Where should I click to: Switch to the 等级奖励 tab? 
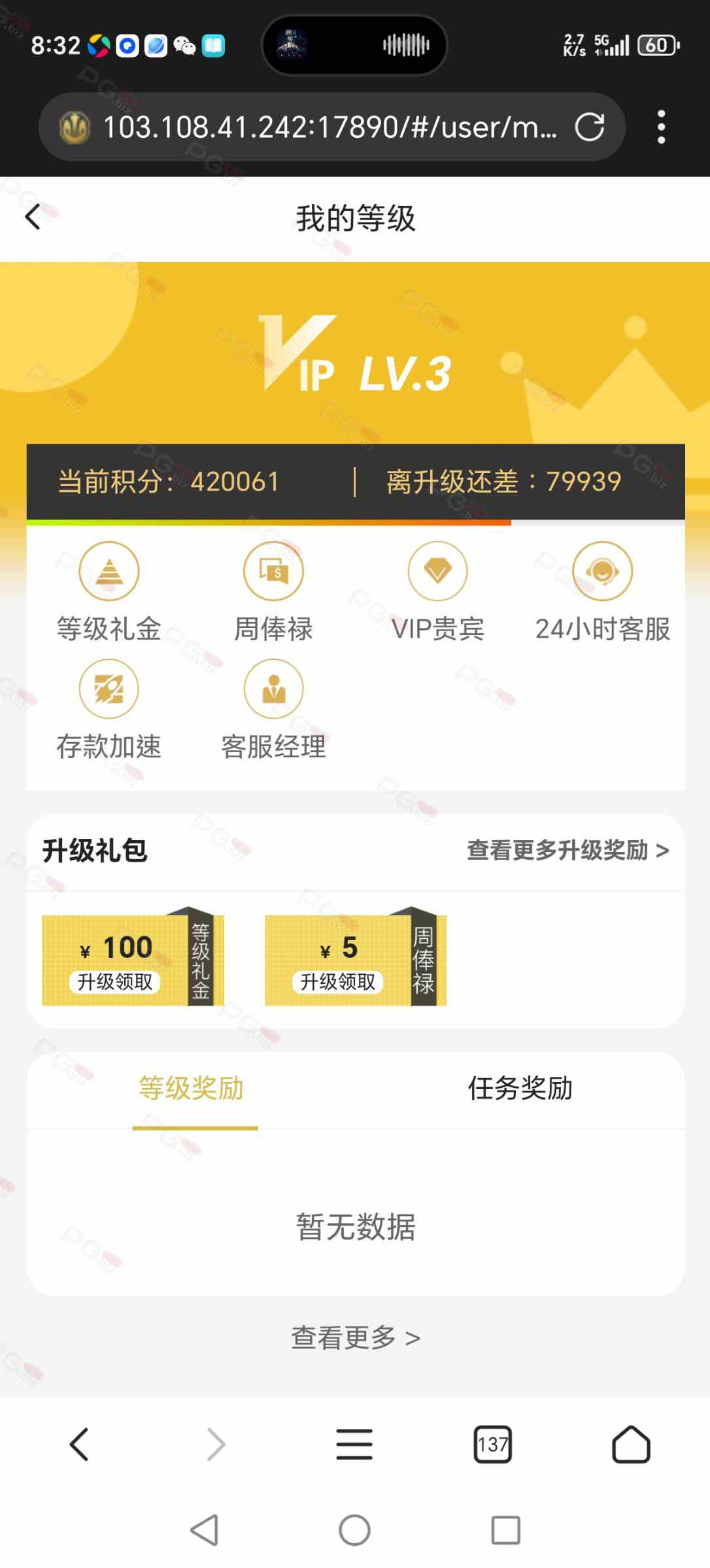[x=192, y=1088]
